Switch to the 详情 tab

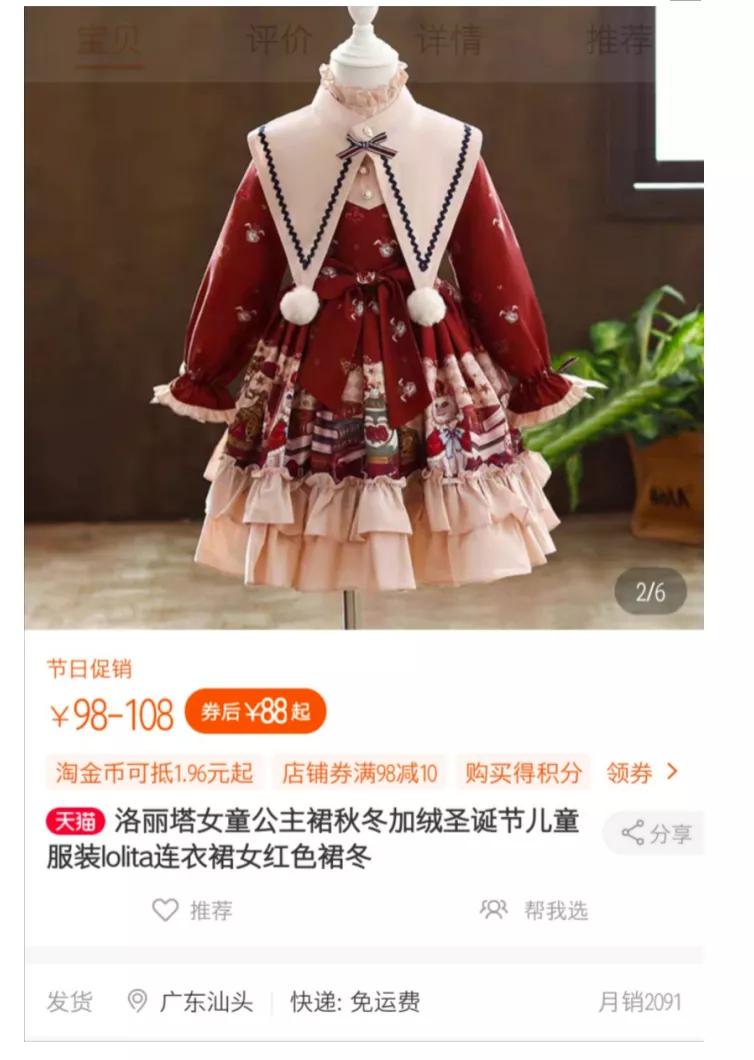coord(449,41)
